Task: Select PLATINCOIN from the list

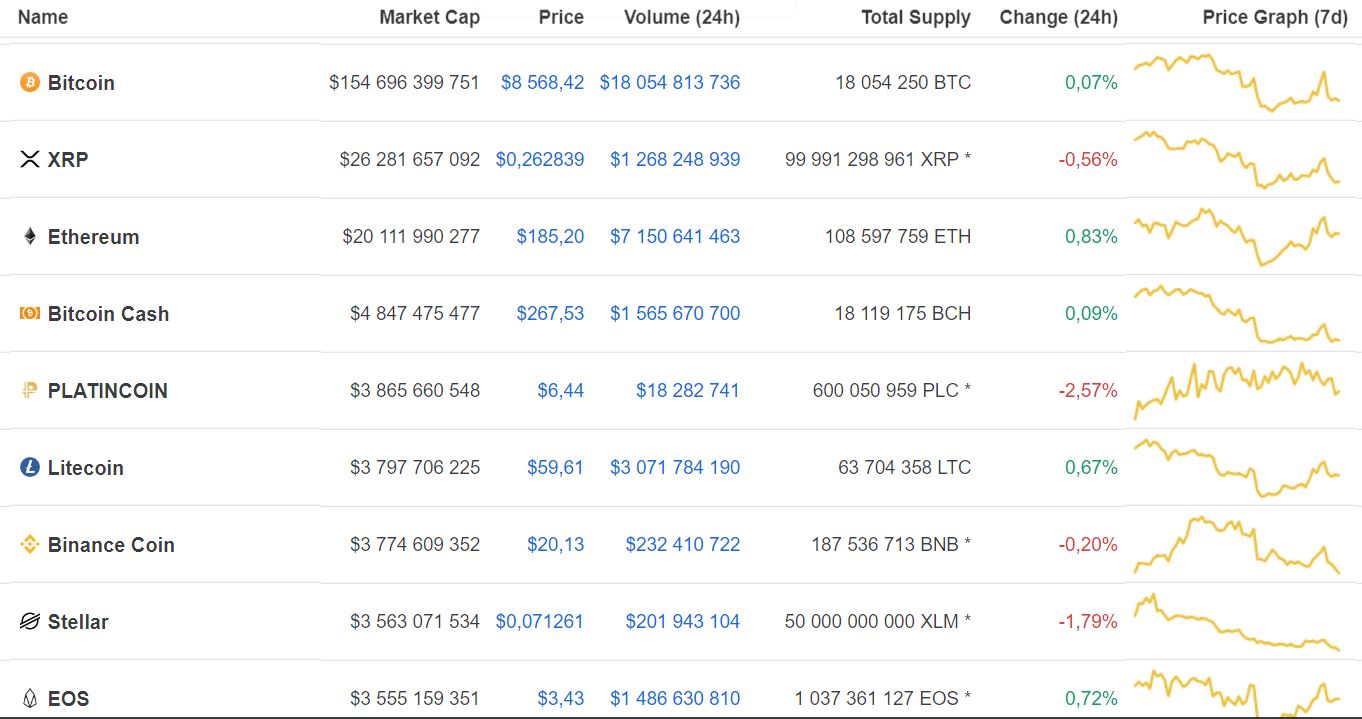Action: click(107, 391)
